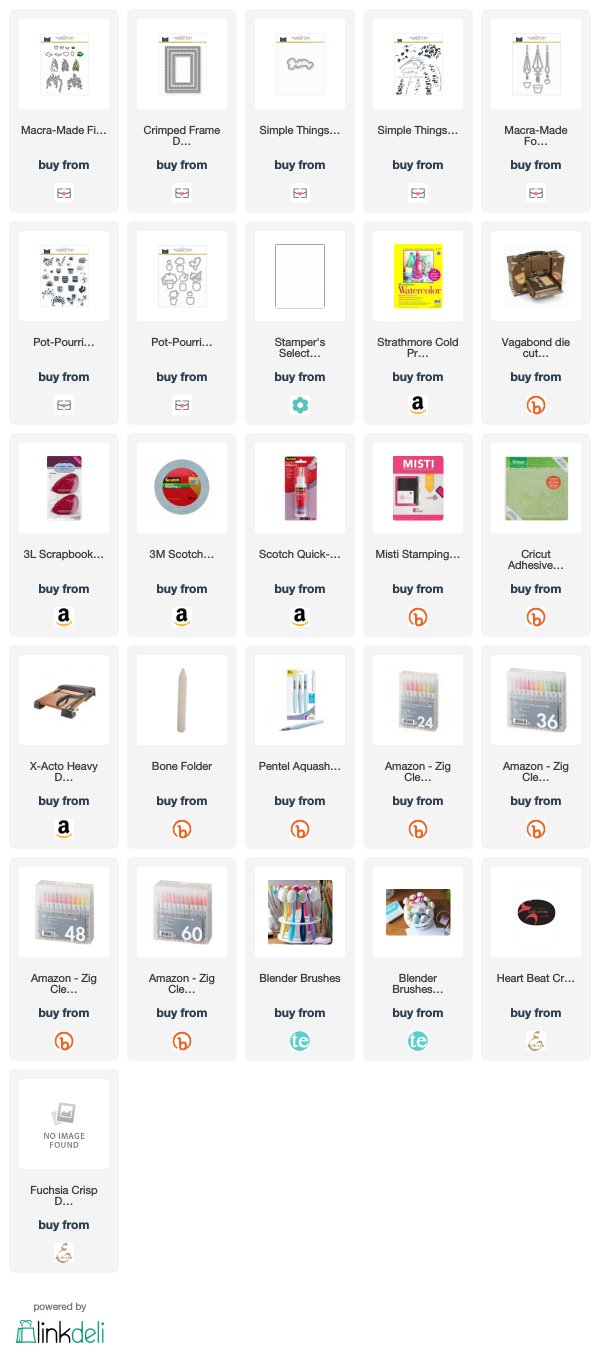Visit the linkdeli logo link
This screenshot has width=600, height=1353.
[x=60, y=1331]
